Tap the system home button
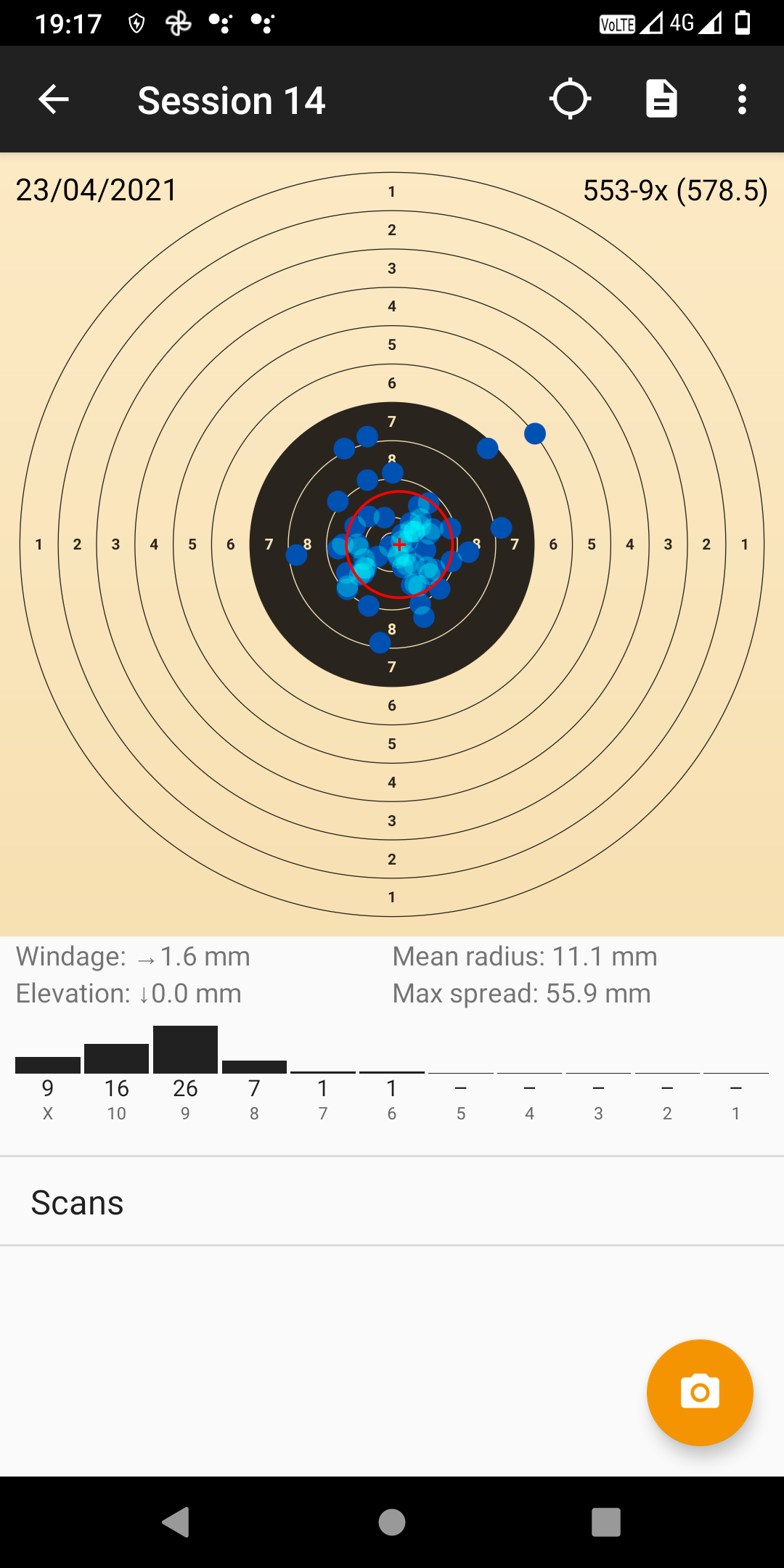The image size is (784, 1568). (x=392, y=1522)
